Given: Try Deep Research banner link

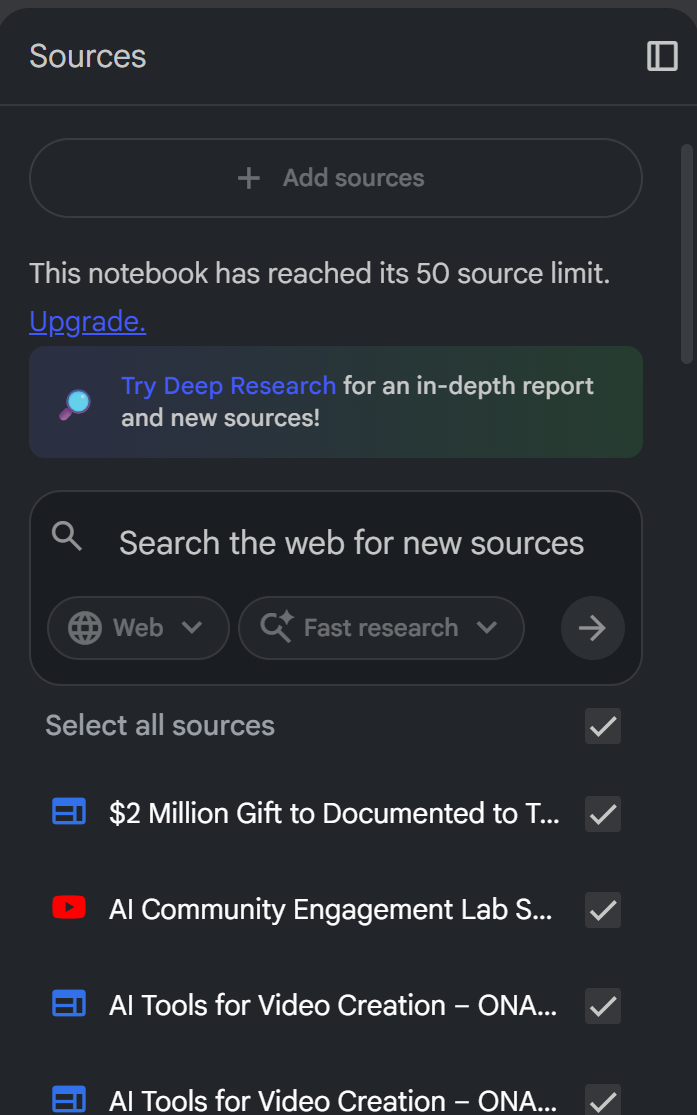Looking at the screenshot, I should tap(228, 386).
